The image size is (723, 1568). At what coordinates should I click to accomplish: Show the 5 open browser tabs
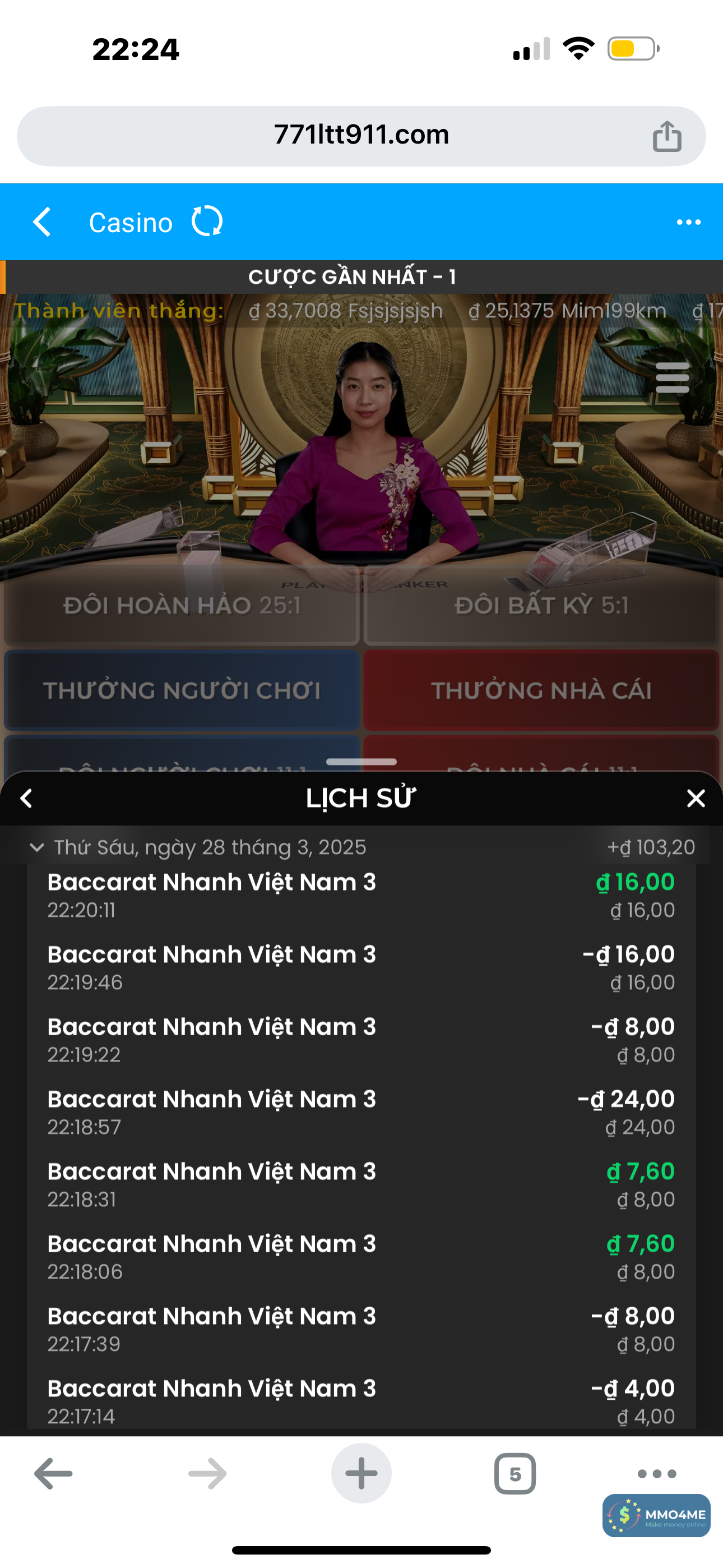click(x=515, y=1474)
